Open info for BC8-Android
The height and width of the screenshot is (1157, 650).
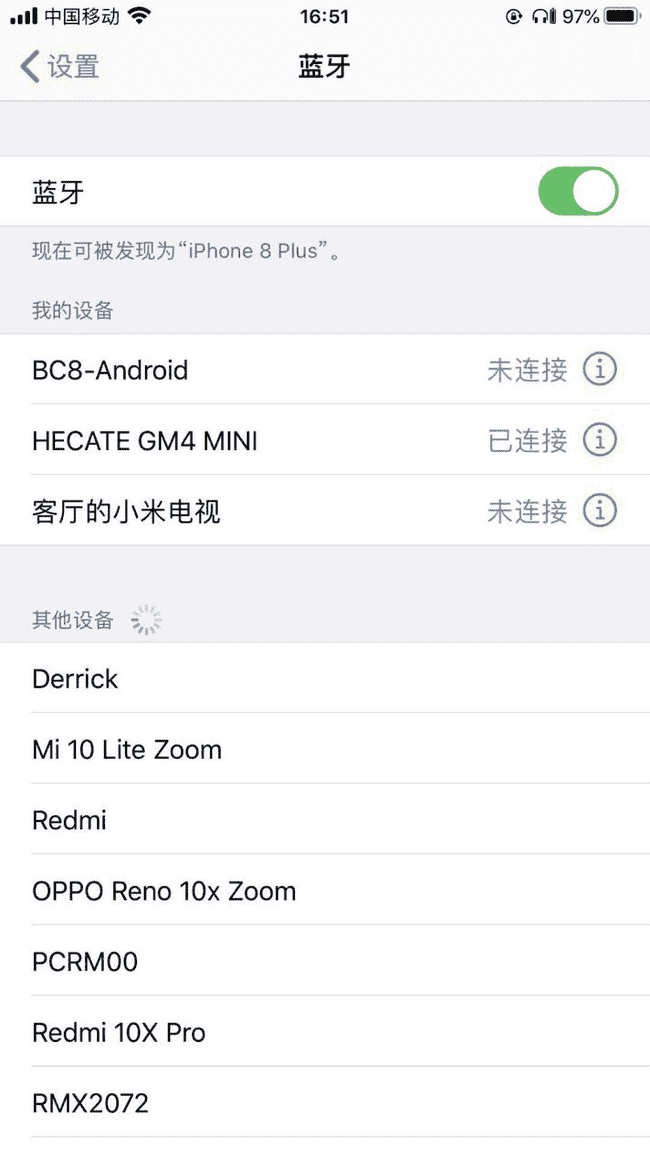click(x=599, y=369)
